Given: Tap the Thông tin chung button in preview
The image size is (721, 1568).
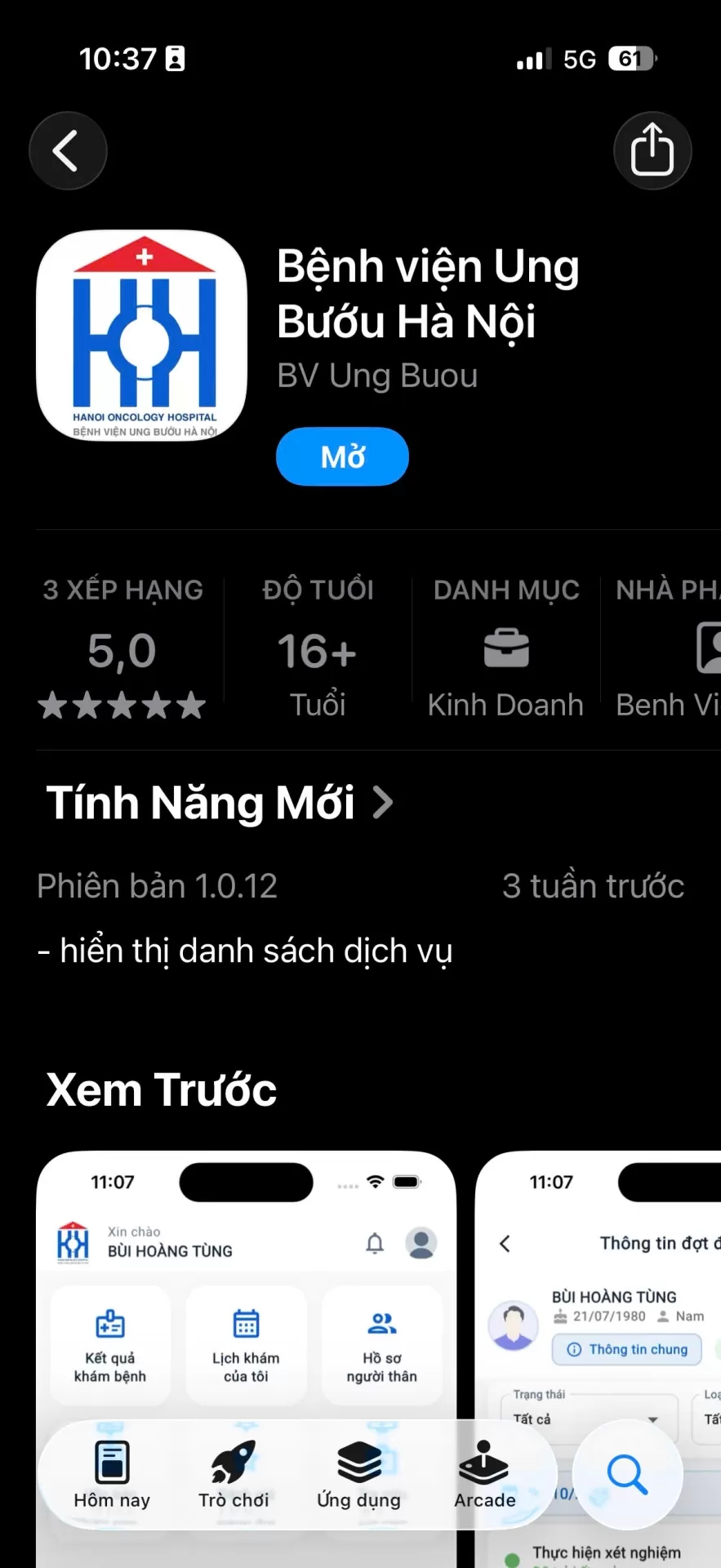Looking at the screenshot, I should tap(625, 1349).
